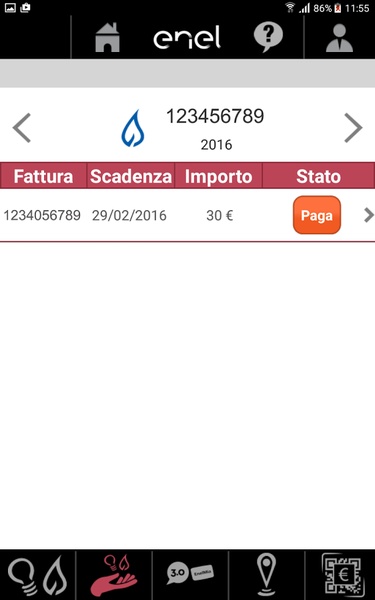Go to the home screen icon
This screenshot has height=600, width=375.
coord(107,37)
